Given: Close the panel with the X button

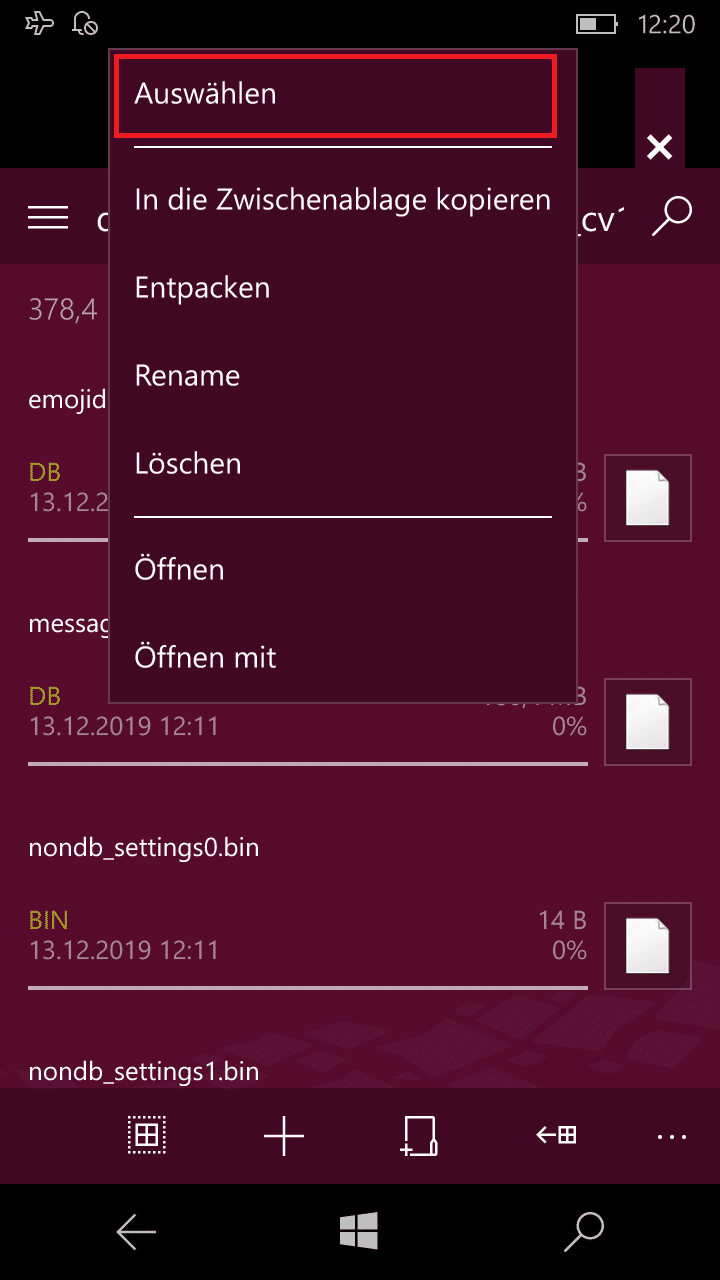Looking at the screenshot, I should [660, 148].
